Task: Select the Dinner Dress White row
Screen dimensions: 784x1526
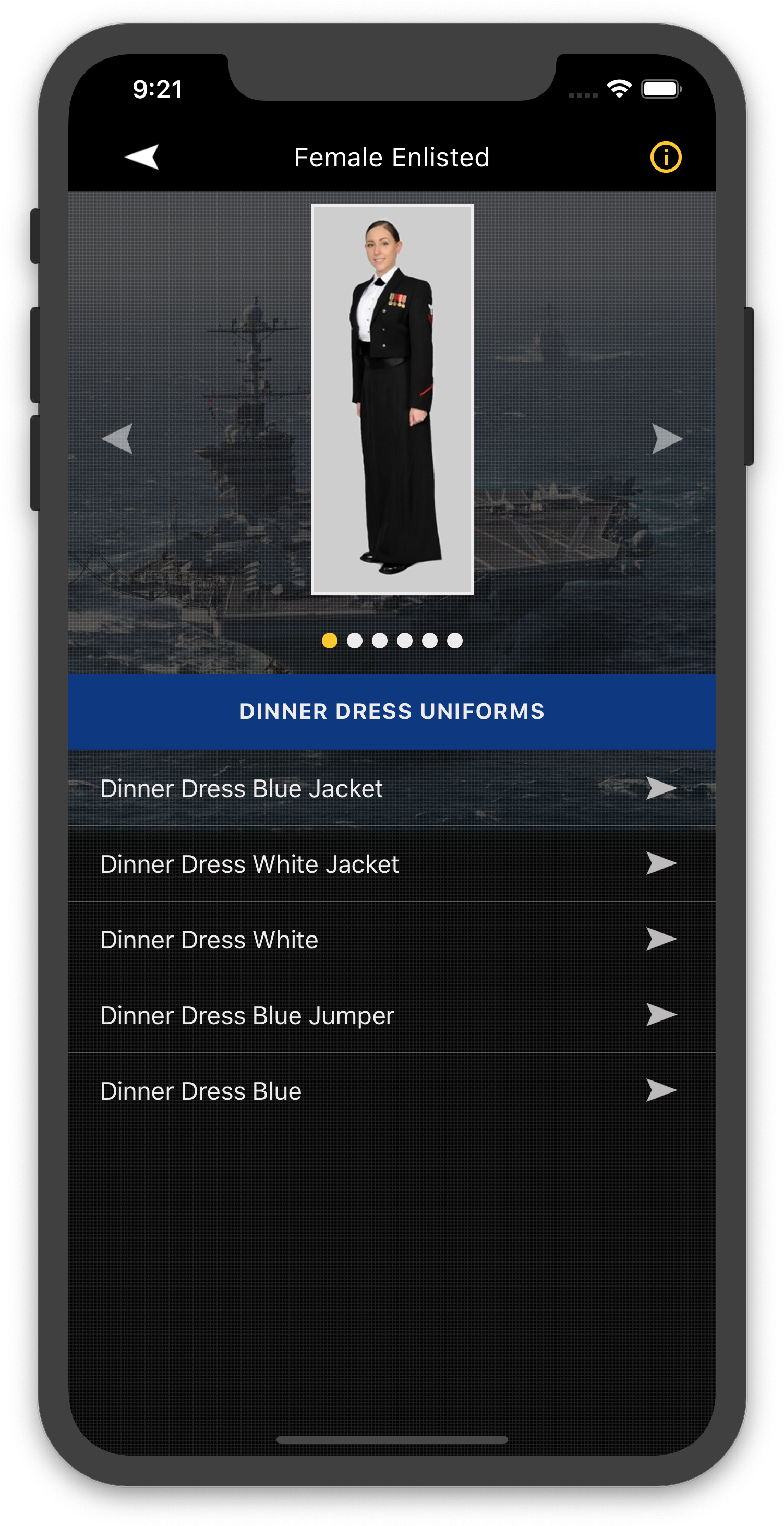Action: point(391,940)
